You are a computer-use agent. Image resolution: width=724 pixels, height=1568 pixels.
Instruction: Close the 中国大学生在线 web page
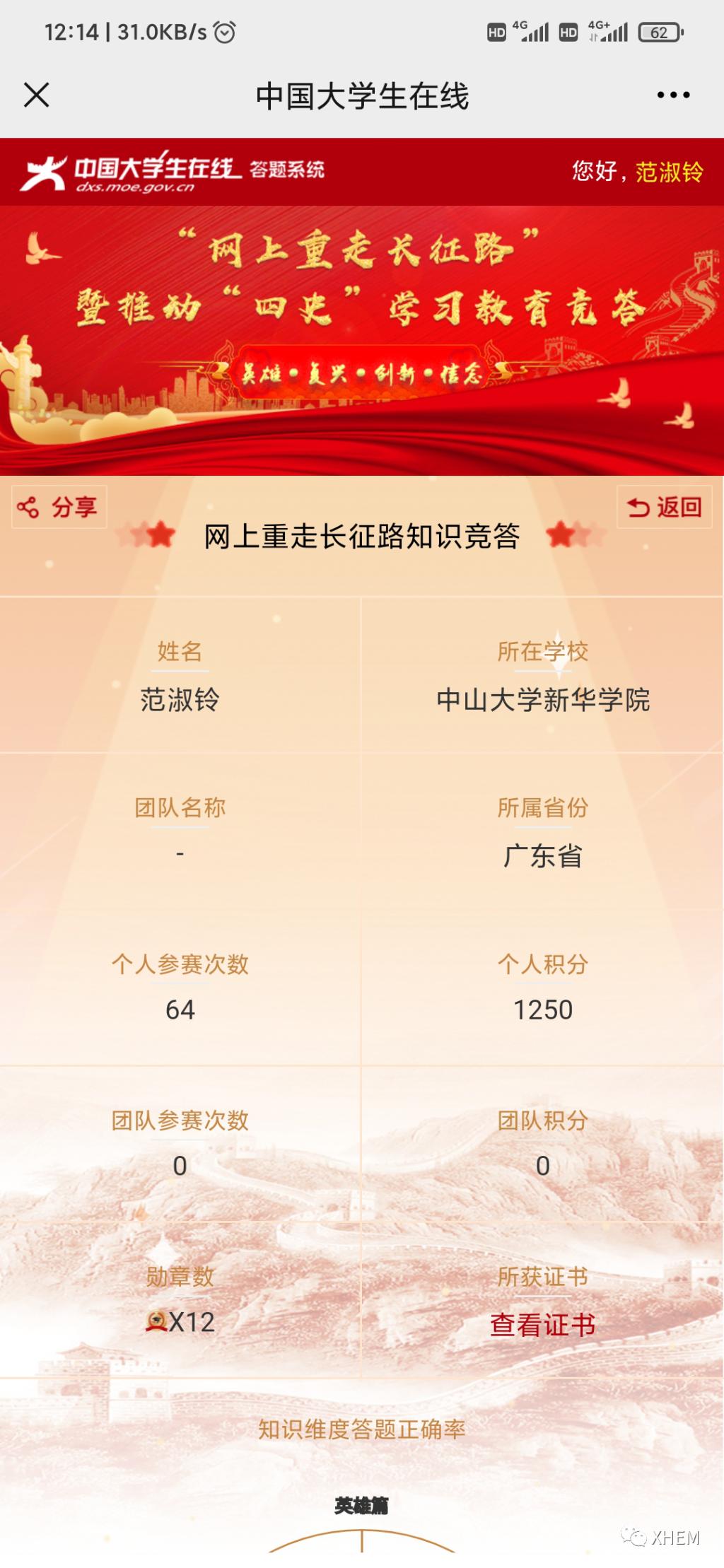click(36, 95)
